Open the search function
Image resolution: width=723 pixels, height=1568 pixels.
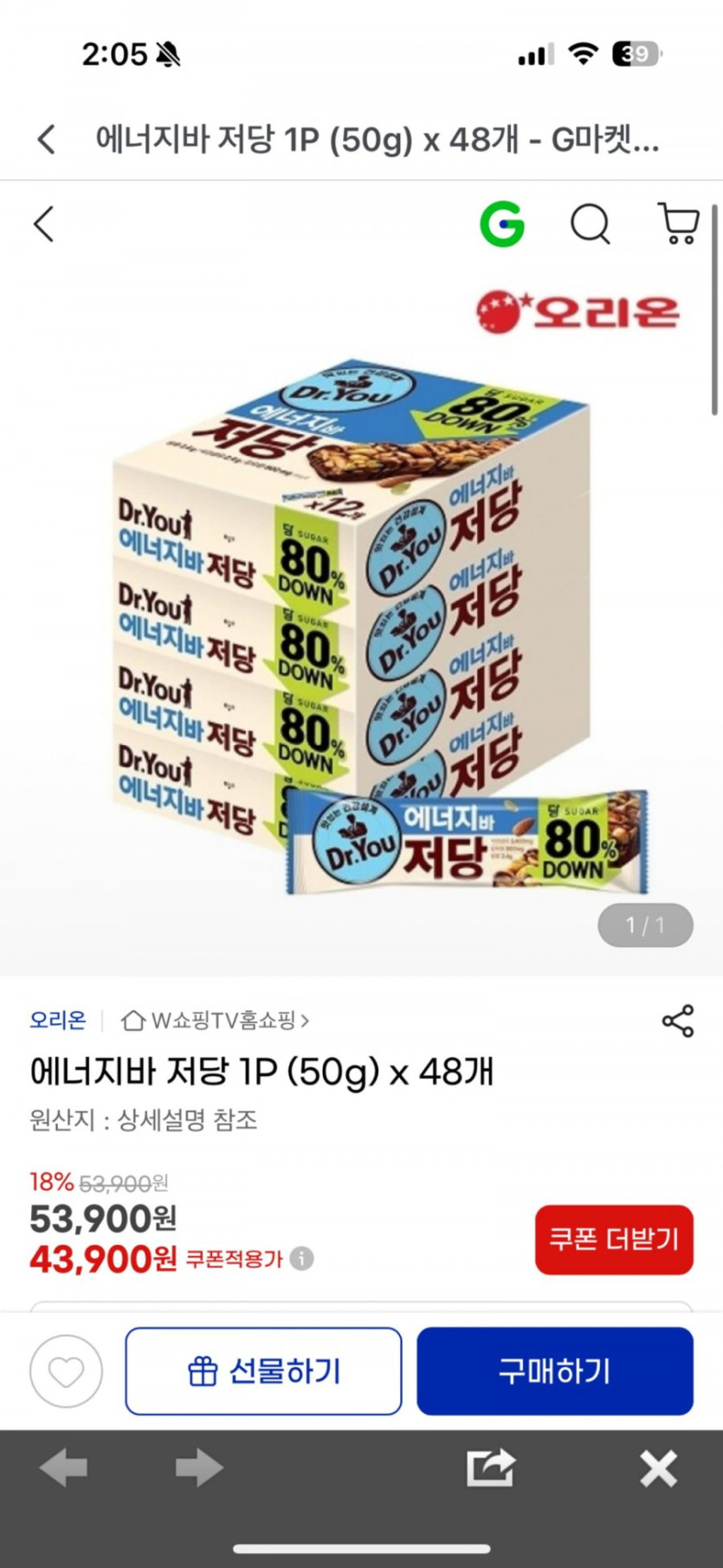point(591,224)
